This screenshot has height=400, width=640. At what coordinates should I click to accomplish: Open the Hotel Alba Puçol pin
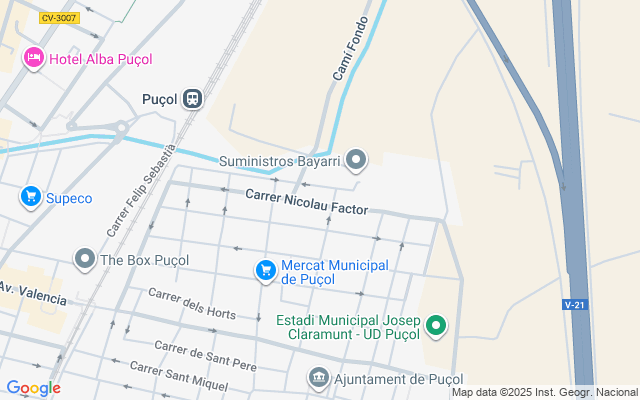coord(34,58)
